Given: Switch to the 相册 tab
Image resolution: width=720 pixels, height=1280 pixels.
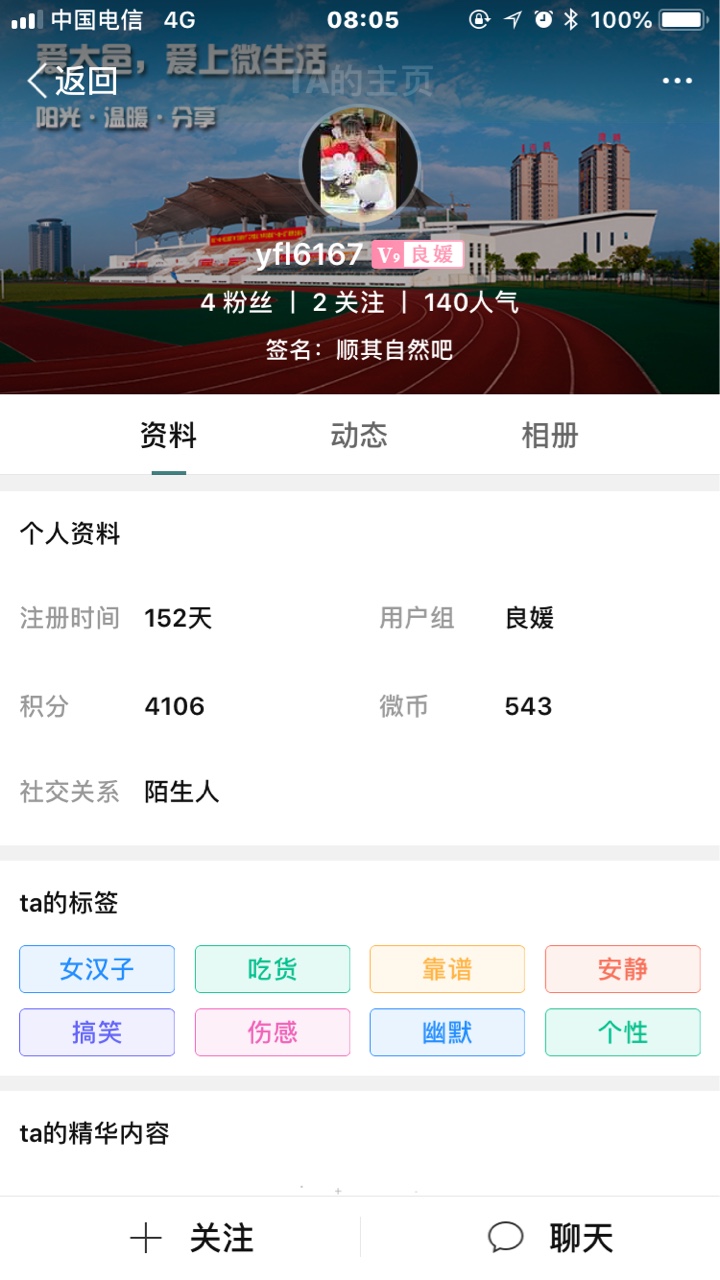Looking at the screenshot, I should click(550, 436).
